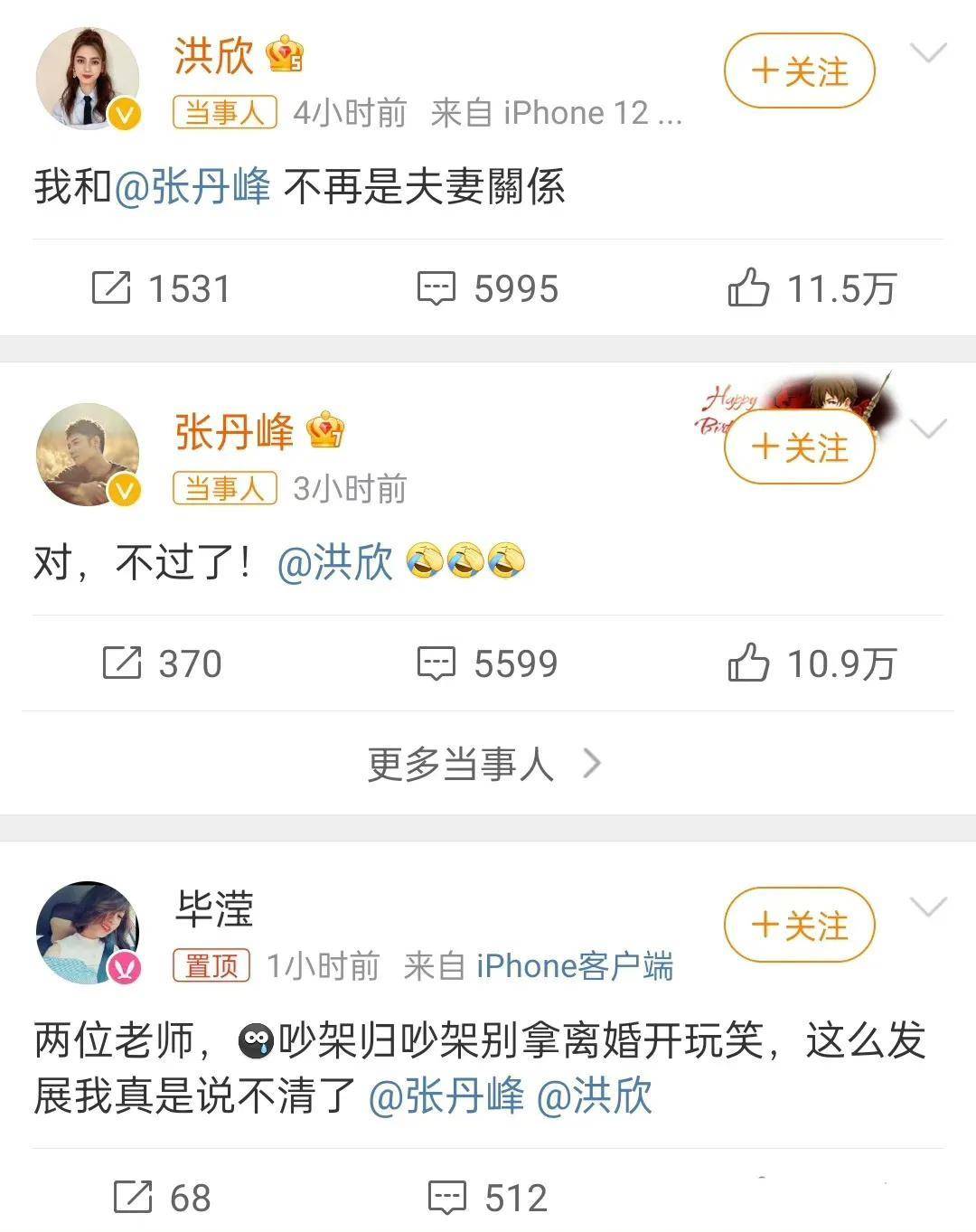Expand the options chevron on 张丹峰's post

click(x=928, y=428)
